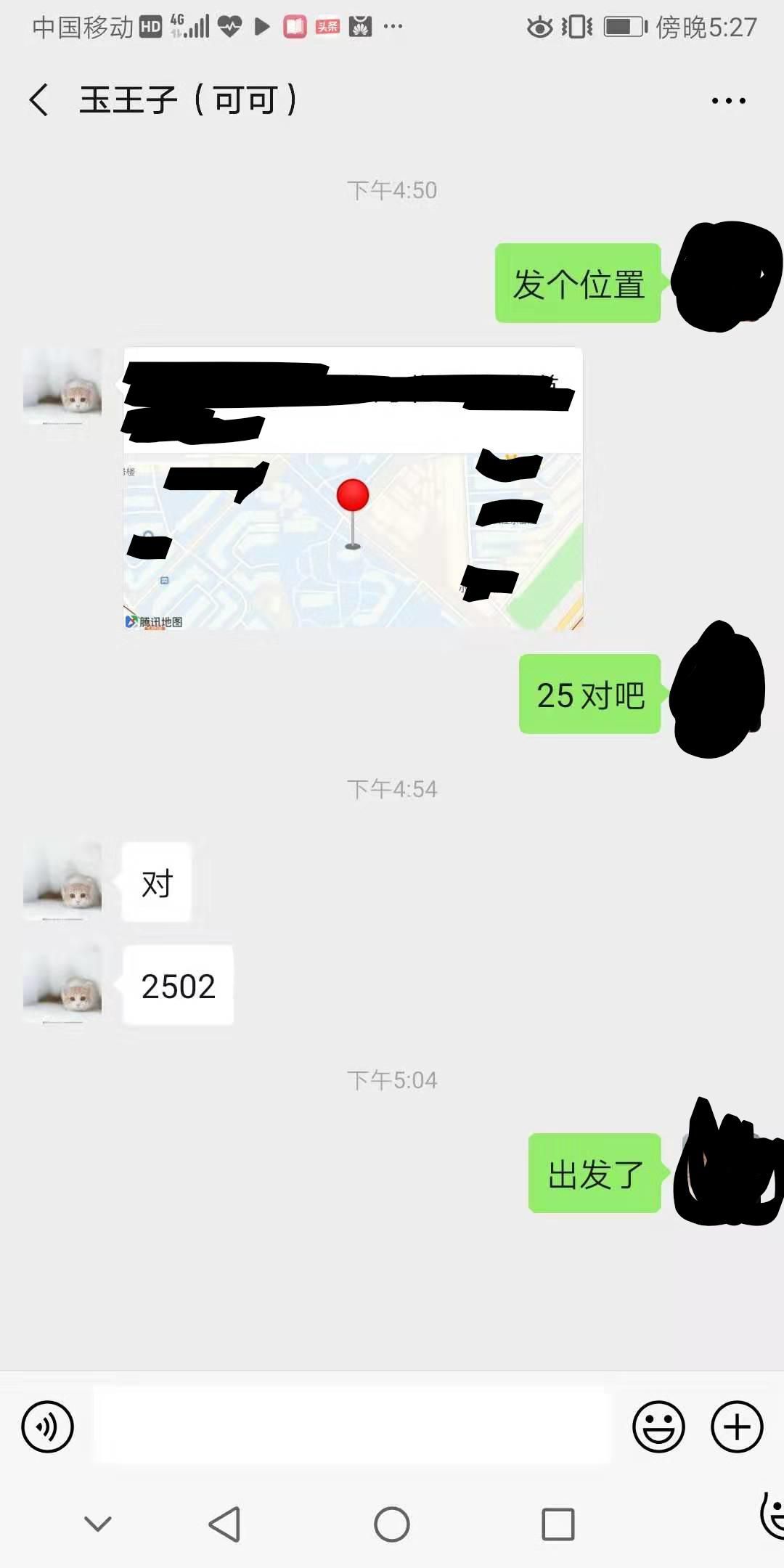Viewport: 784px width, 1568px height.
Task: Open the emoji sticker panel
Action: coord(658,1426)
